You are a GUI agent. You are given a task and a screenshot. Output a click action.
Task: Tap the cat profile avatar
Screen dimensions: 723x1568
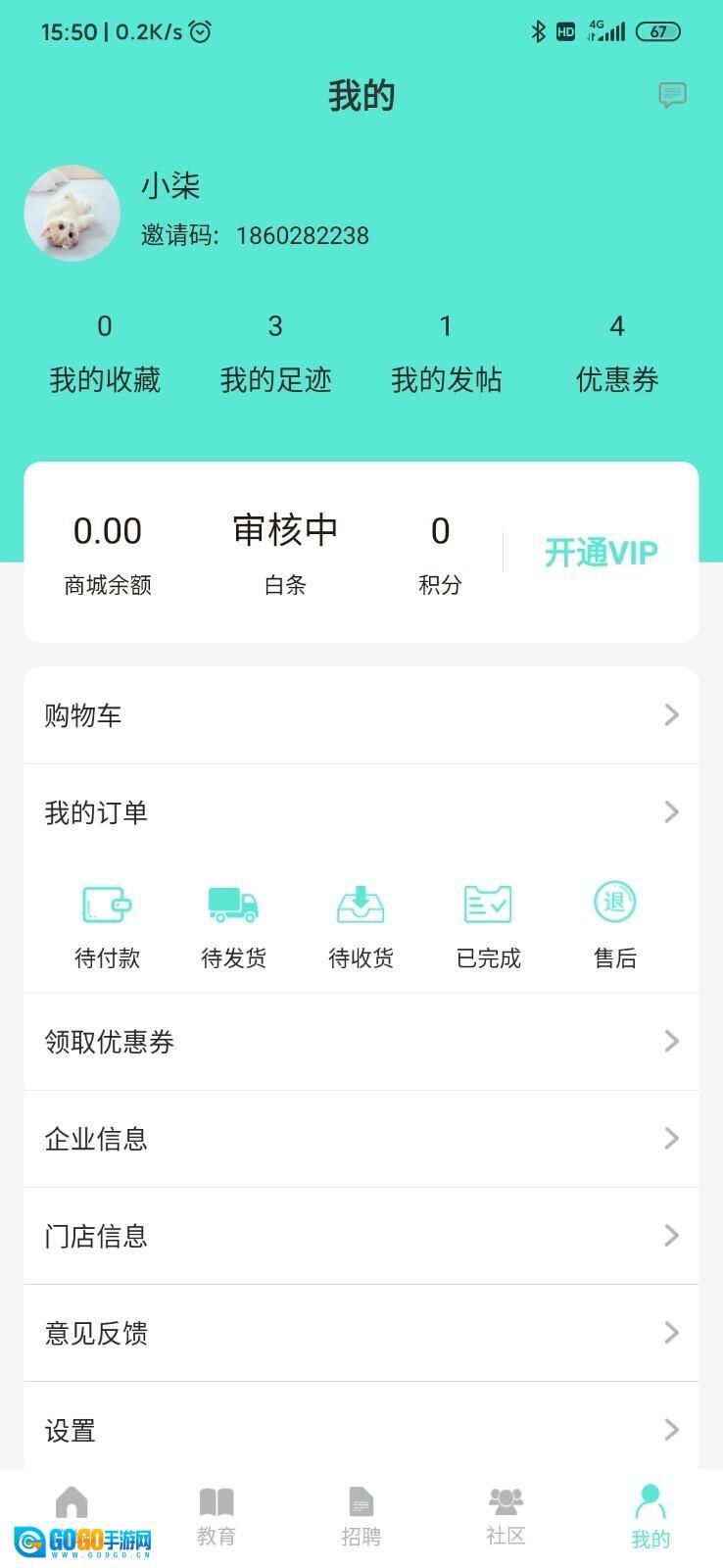pyautogui.click(x=72, y=213)
